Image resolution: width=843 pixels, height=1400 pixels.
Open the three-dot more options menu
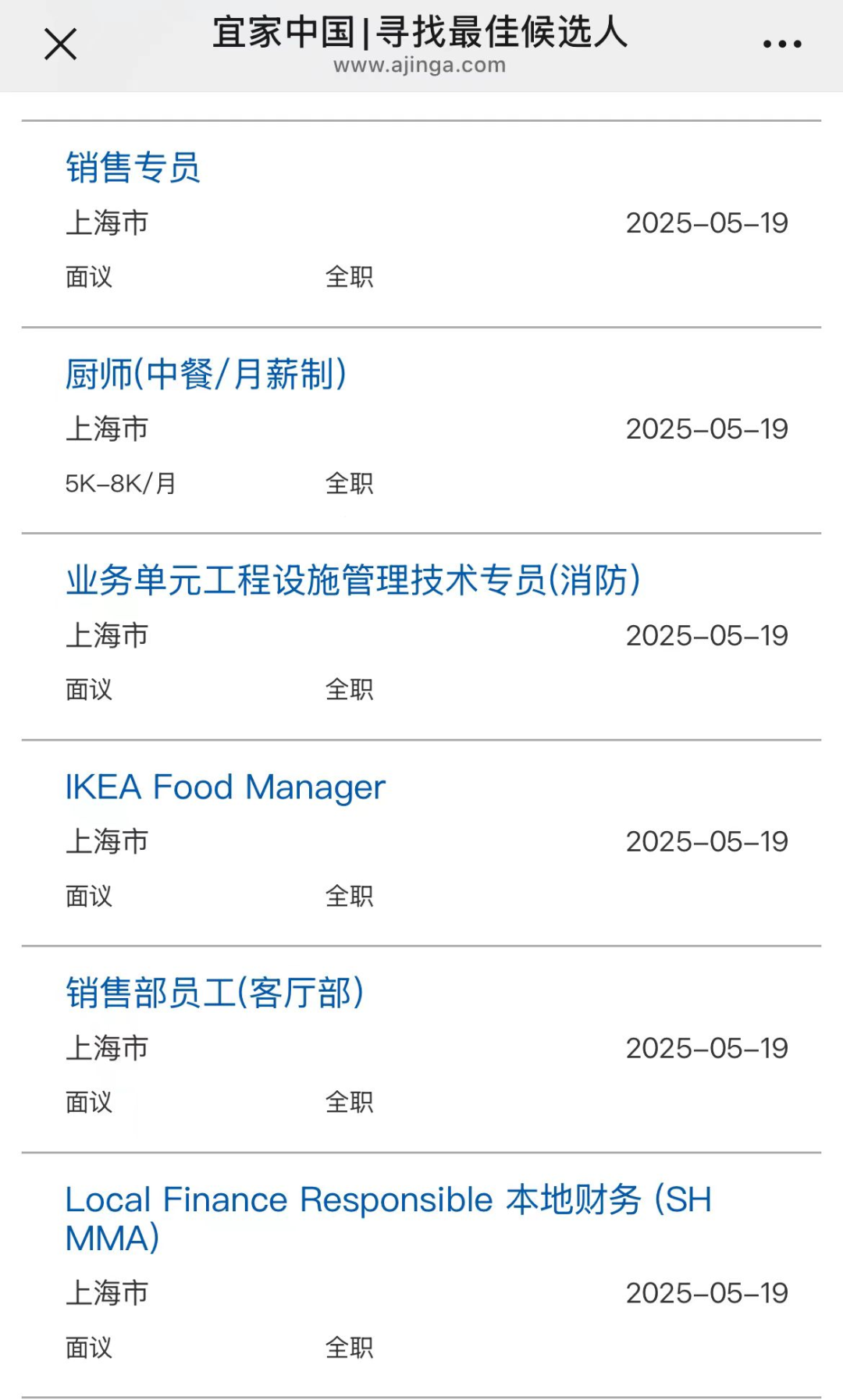pos(782,44)
